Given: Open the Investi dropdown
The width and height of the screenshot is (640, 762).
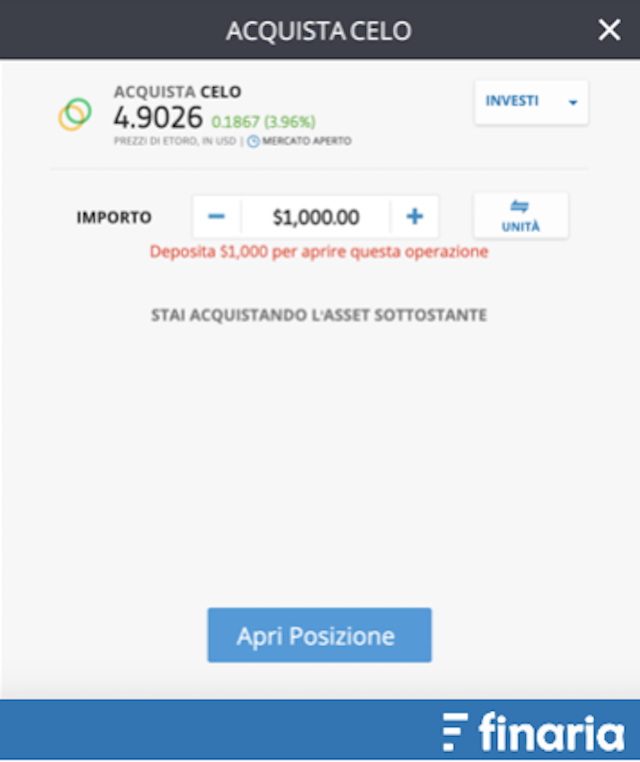Looking at the screenshot, I should pyautogui.click(x=531, y=102).
